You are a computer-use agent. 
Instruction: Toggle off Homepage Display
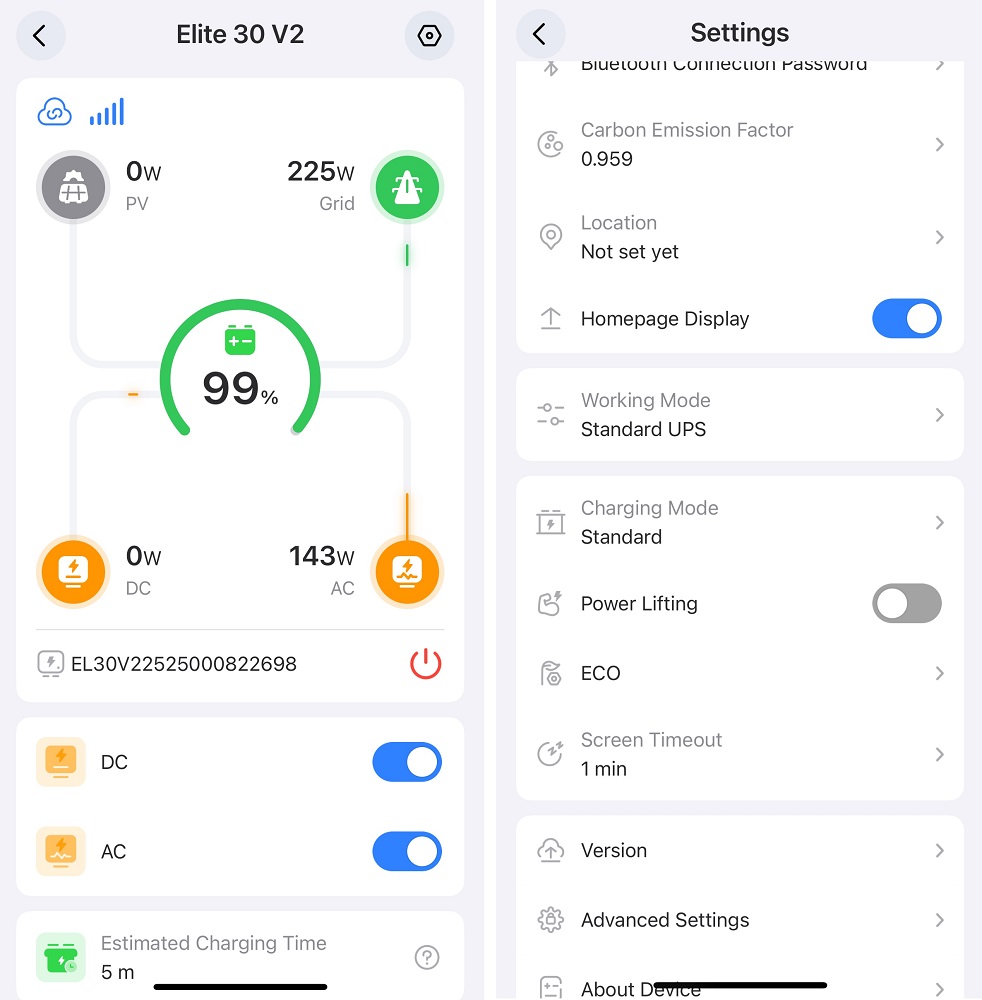coord(906,319)
